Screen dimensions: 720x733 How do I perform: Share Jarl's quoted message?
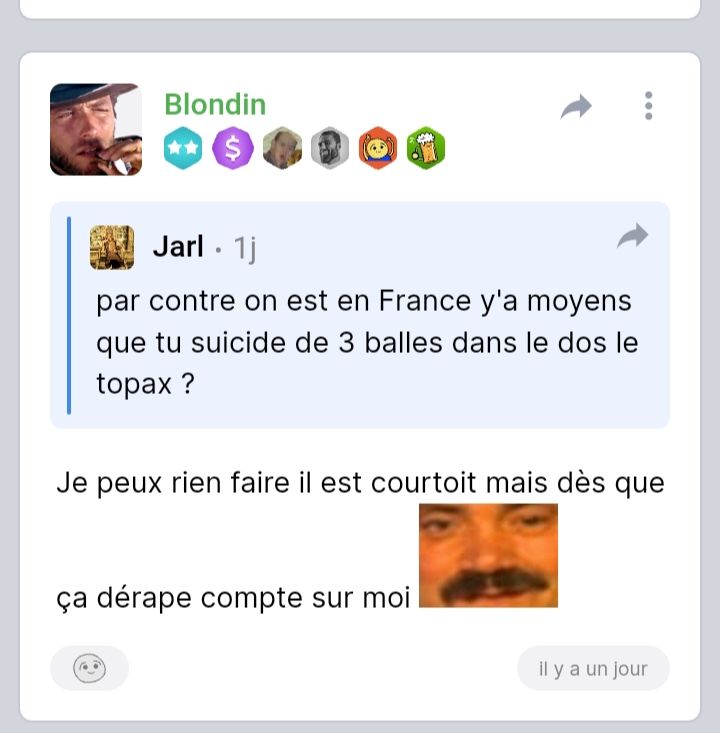[632, 237]
